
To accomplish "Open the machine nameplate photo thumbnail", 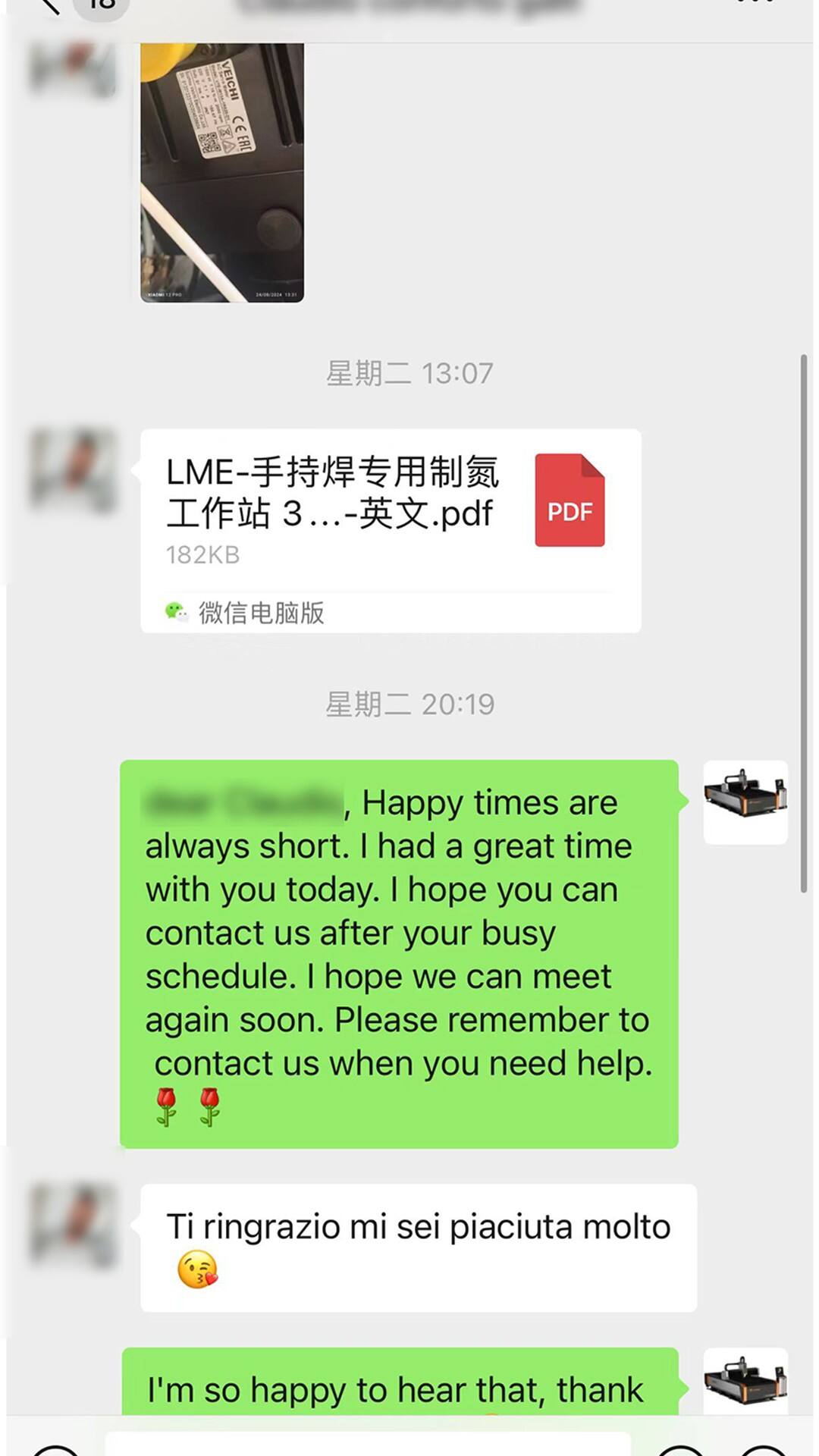I will pos(222,171).
